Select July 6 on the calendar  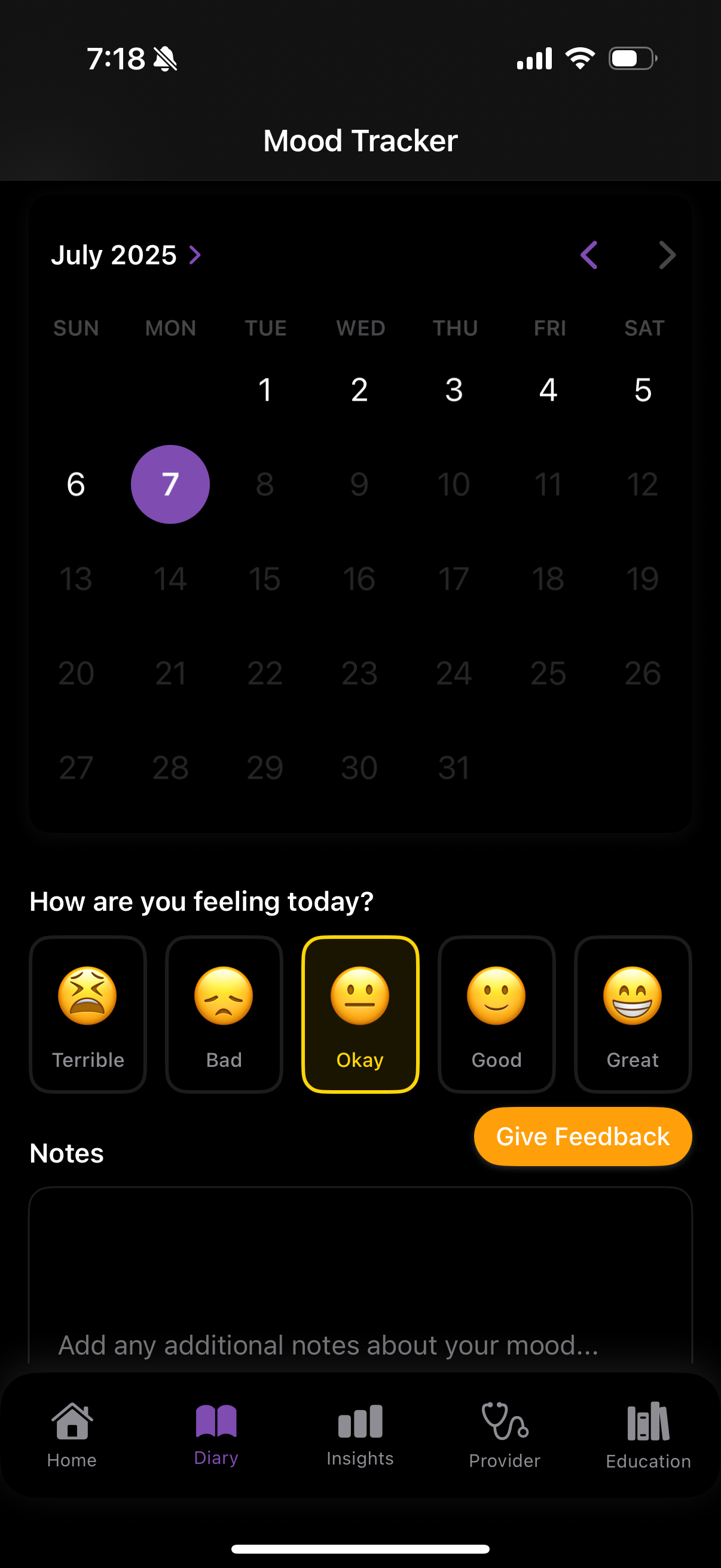point(76,484)
